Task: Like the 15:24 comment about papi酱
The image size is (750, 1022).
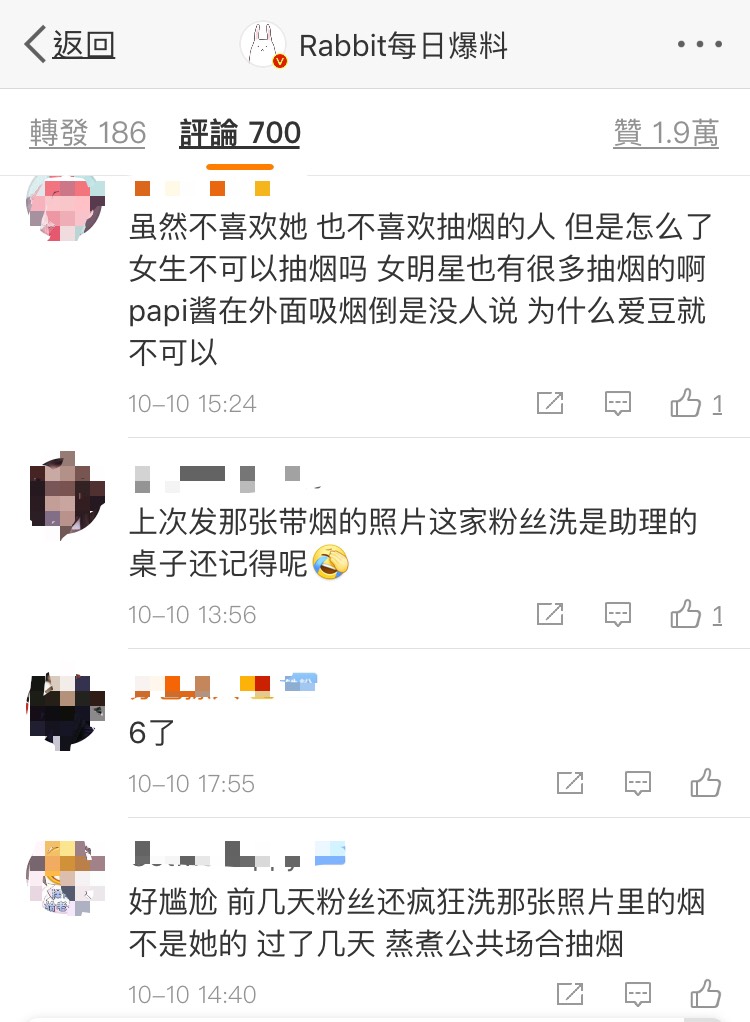Action: coord(686,403)
